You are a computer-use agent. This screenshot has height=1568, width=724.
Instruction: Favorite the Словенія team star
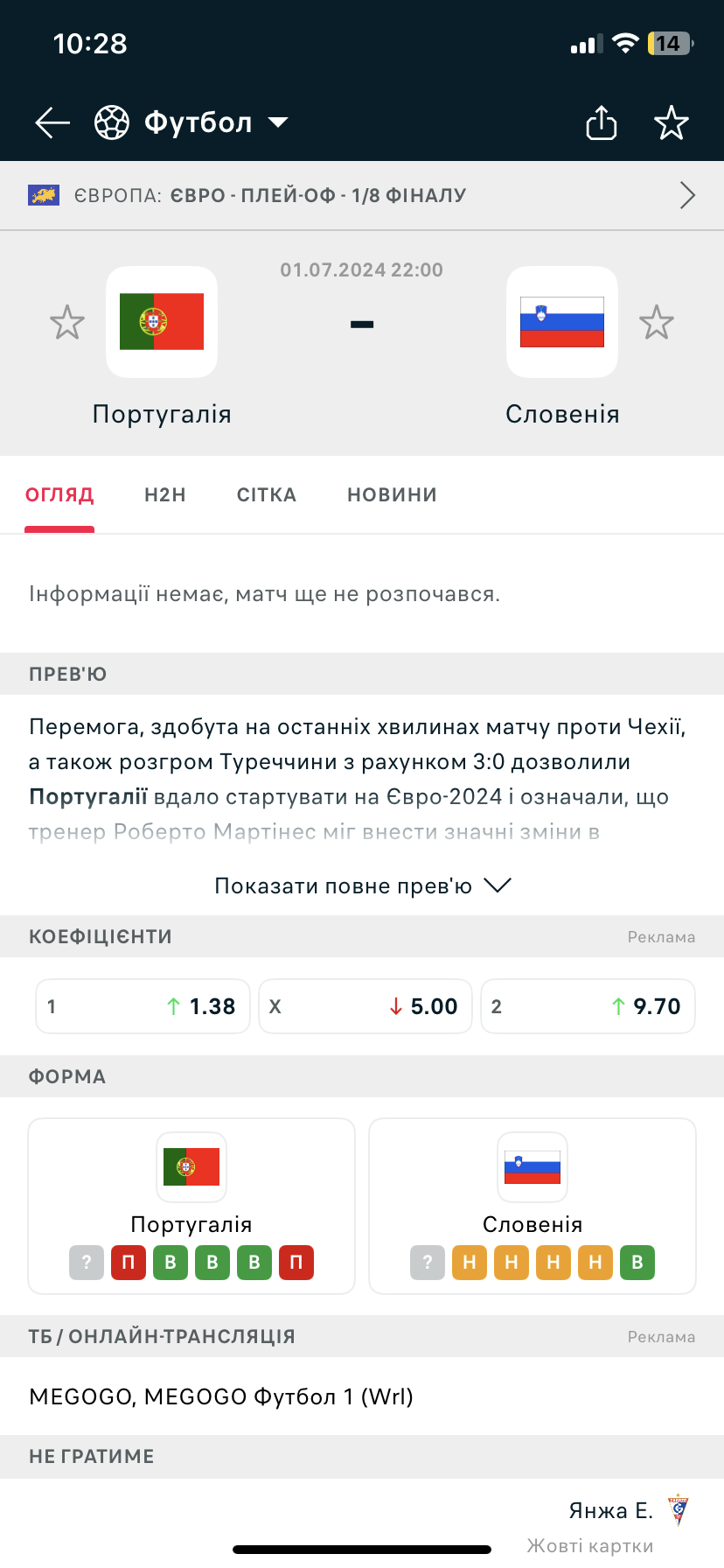657,323
